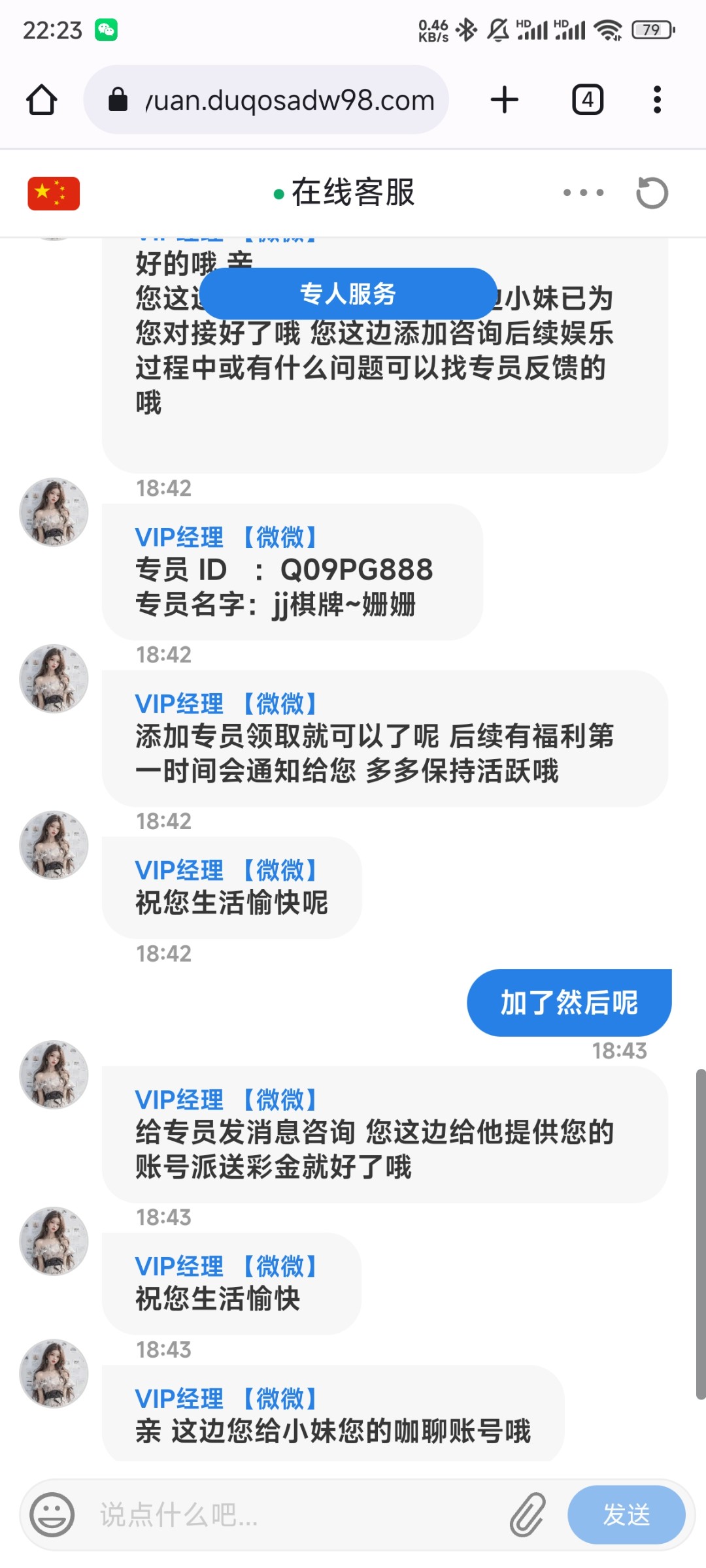The height and width of the screenshot is (1568, 706).
Task: Send the message with 发送
Action: [x=626, y=1514]
